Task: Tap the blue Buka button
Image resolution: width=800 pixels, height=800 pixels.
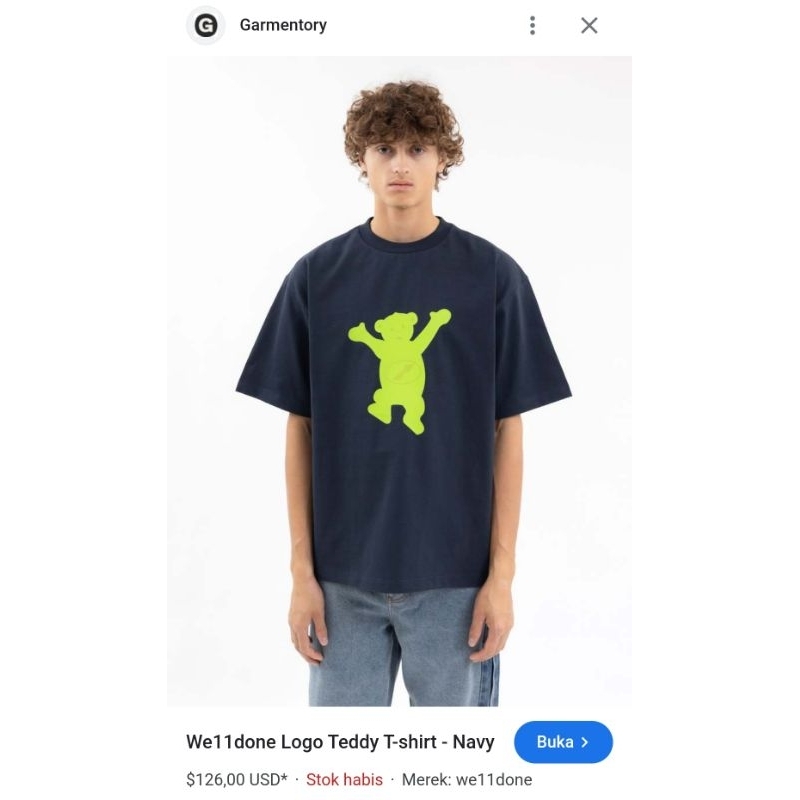Action: [x=563, y=742]
